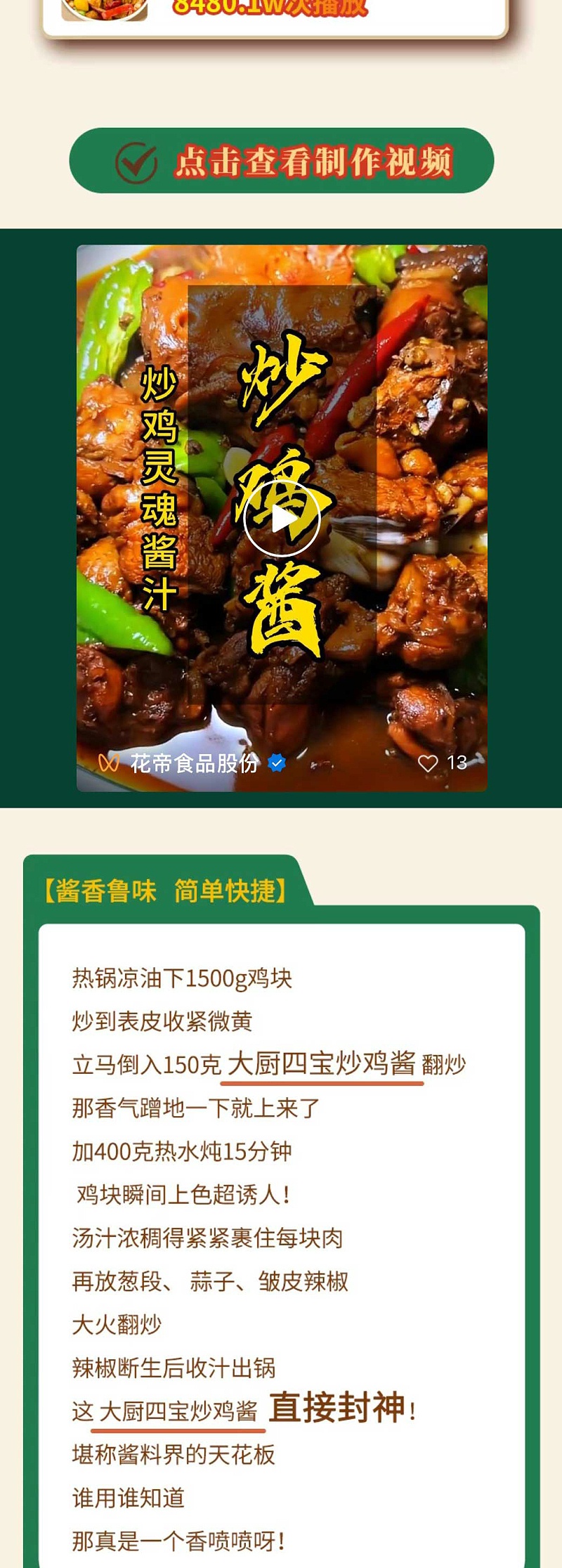Image resolution: width=562 pixels, height=1568 pixels.
Task: Open the 花帝食品股份 account page
Action: 197,761
